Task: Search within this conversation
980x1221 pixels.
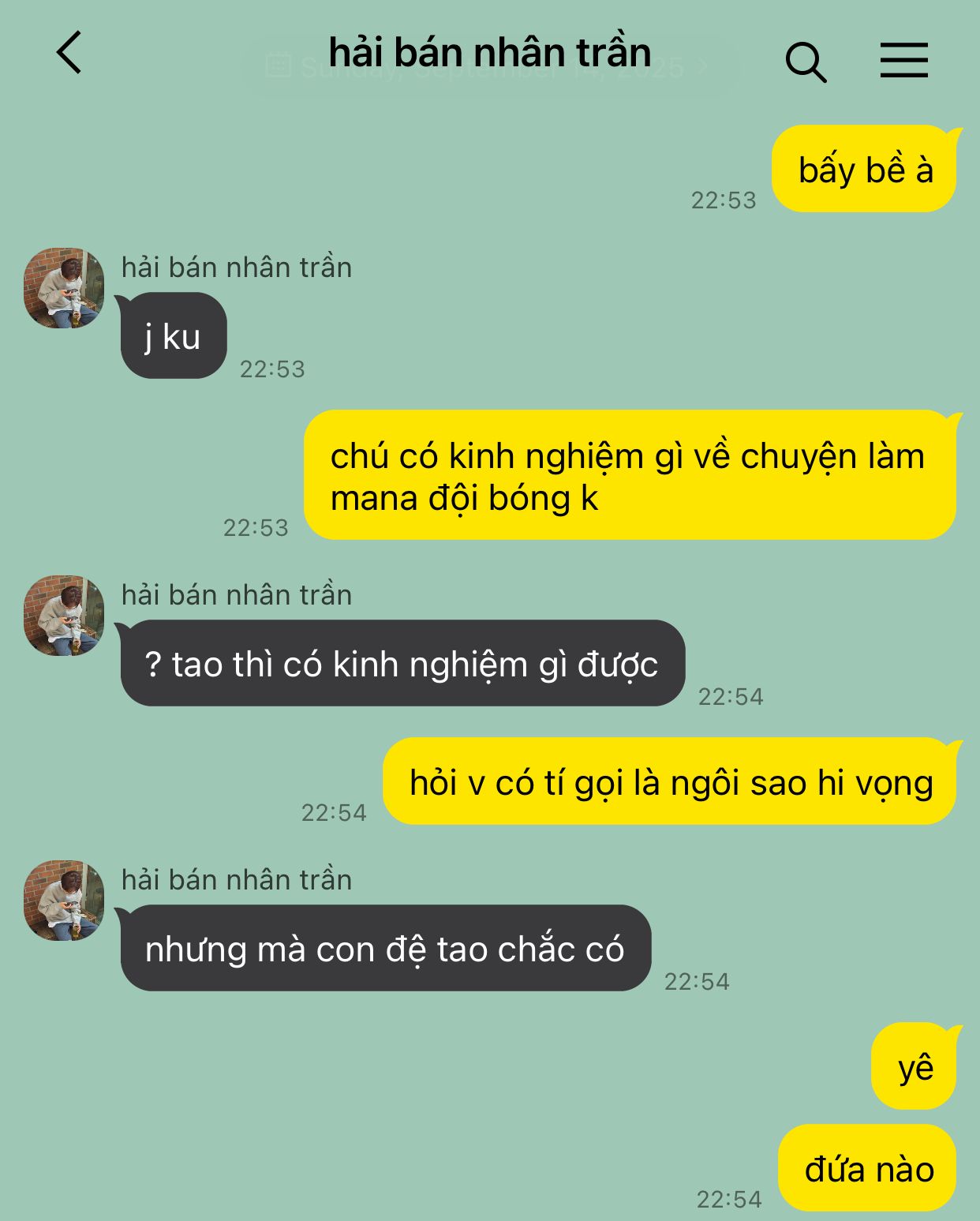Action: click(x=805, y=62)
